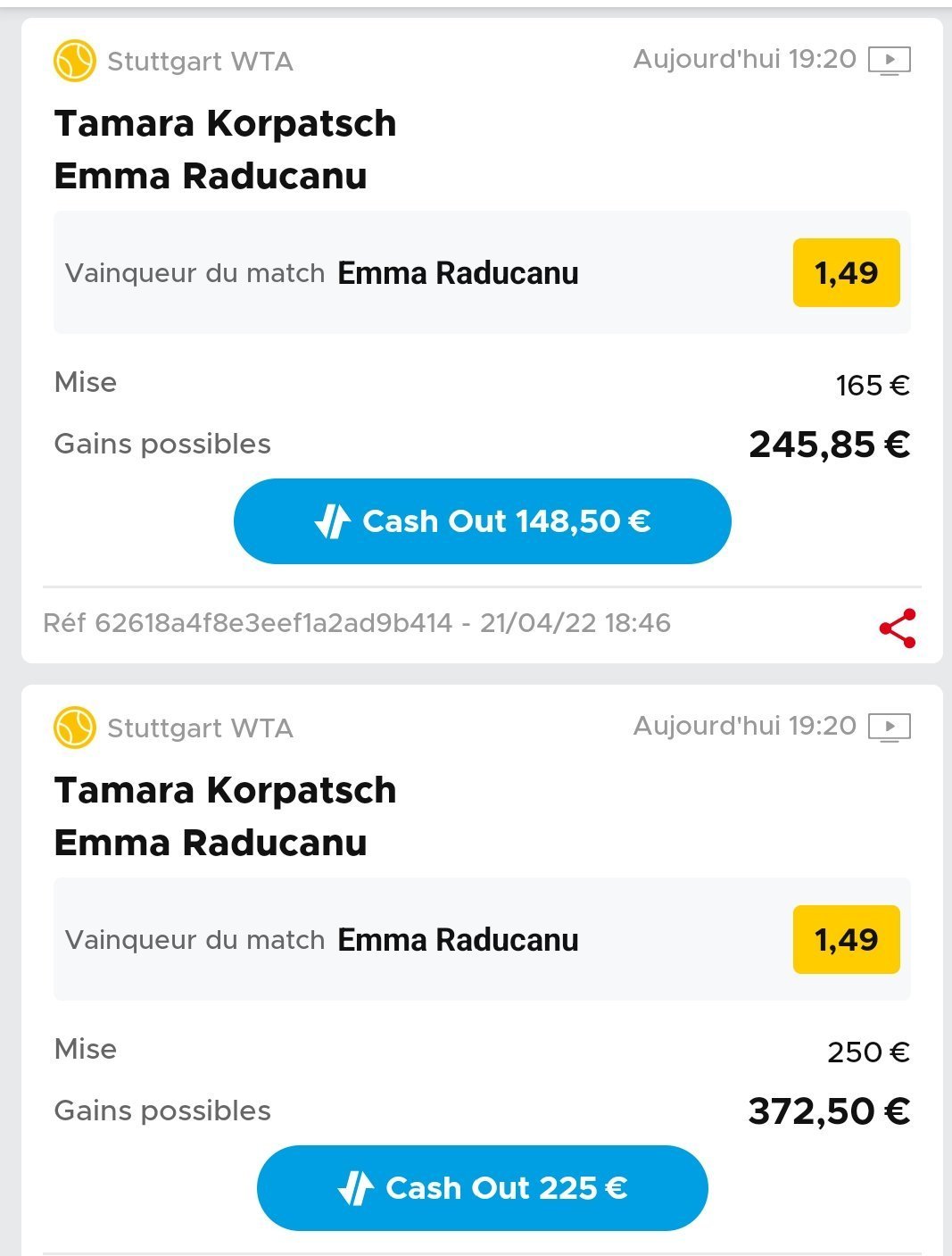Open the Korpatsch vs Raducanu match in the 165 € bet

(225, 149)
